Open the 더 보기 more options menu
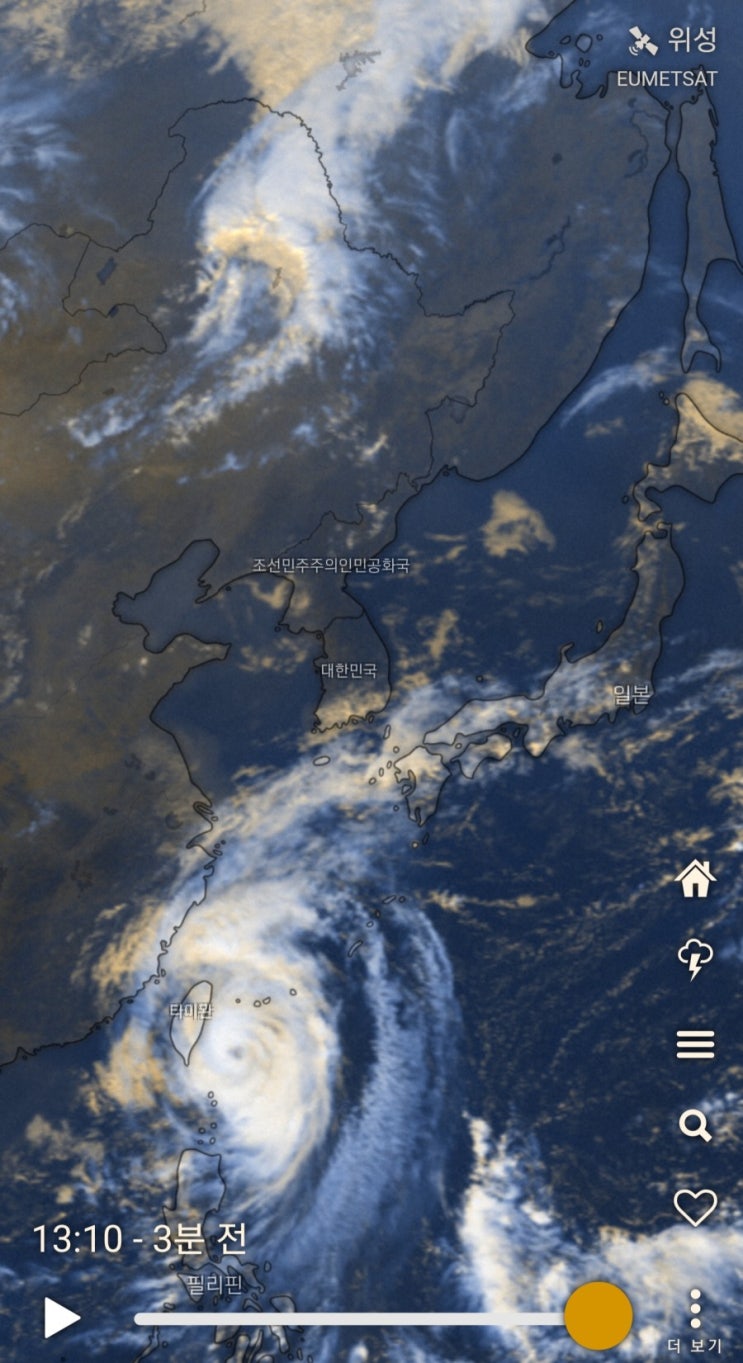The image size is (743, 1363). tap(695, 1320)
